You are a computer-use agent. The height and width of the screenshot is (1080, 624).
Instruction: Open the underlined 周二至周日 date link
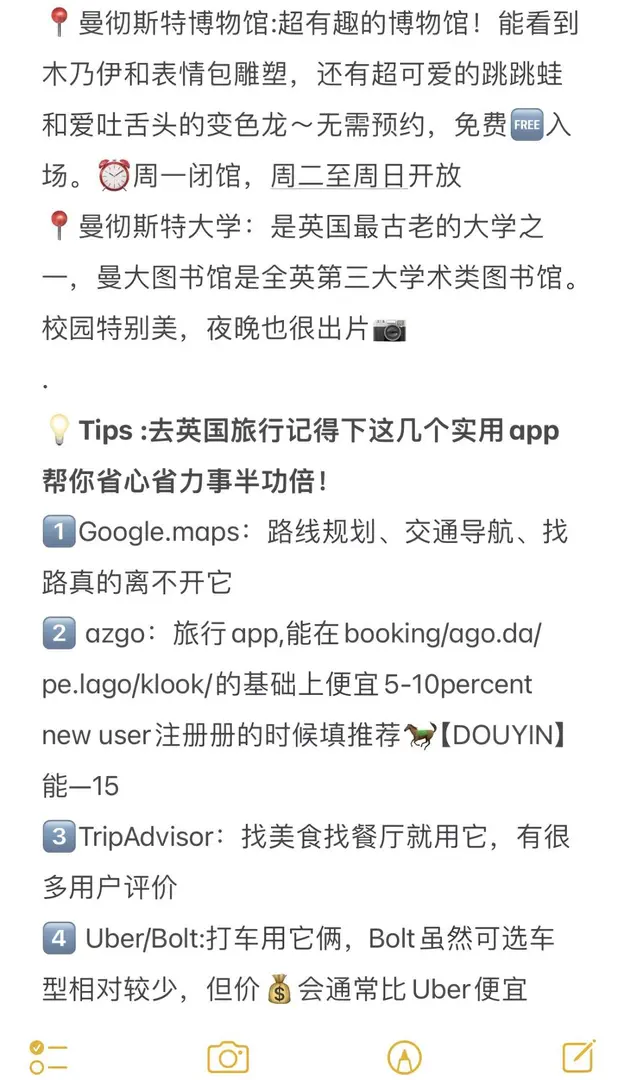(338, 175)
